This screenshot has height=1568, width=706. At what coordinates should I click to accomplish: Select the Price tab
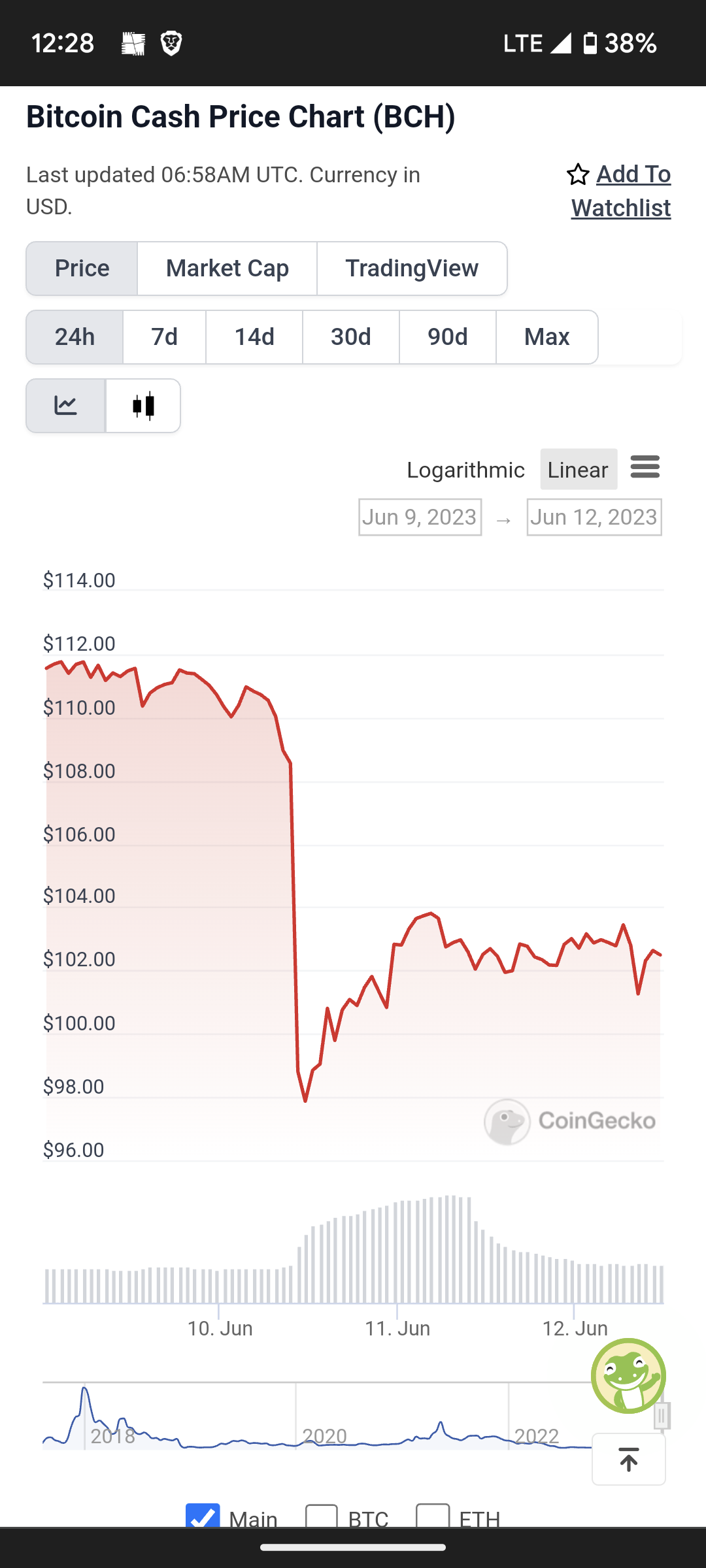(x=82, y=269)
